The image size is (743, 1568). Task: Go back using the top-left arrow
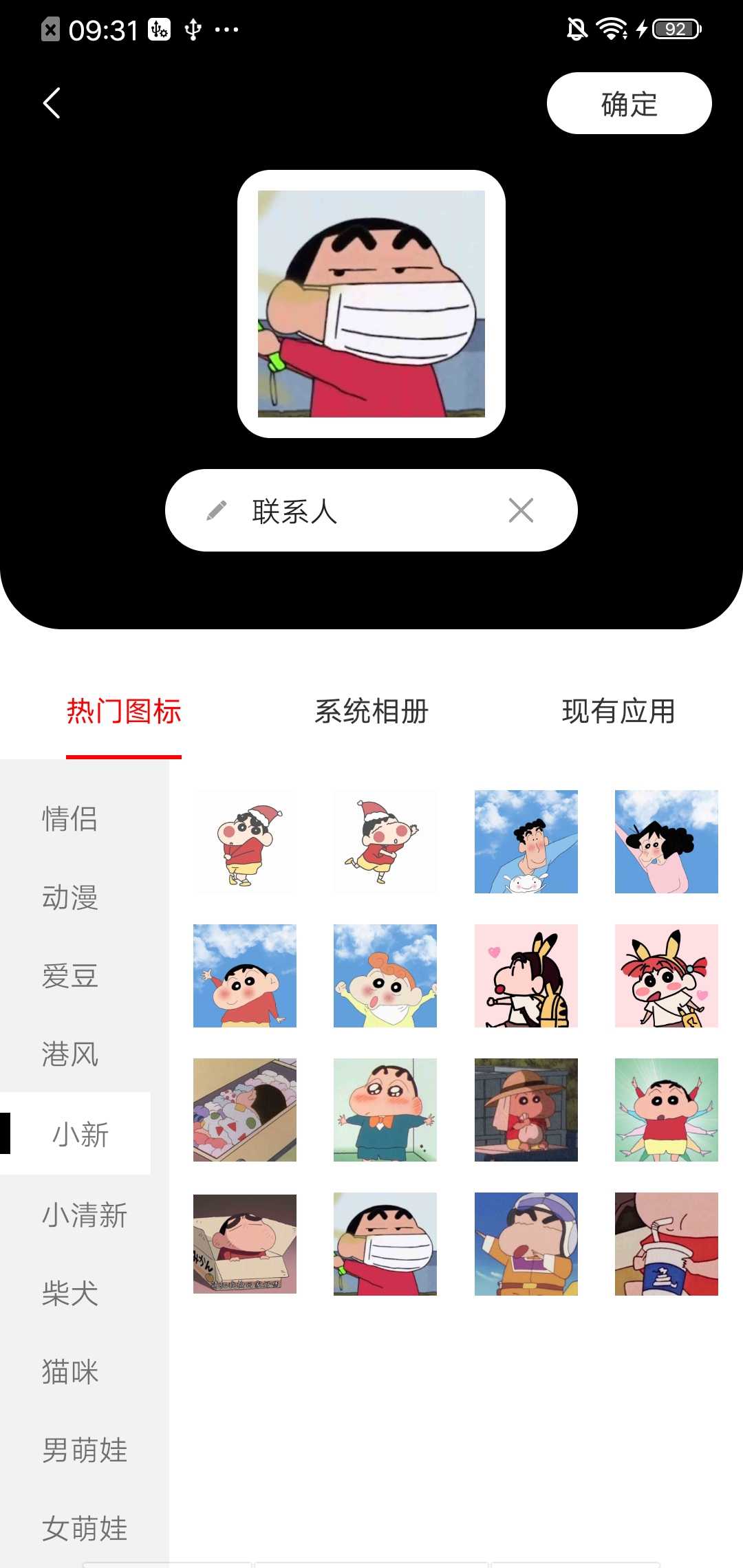pyautogui.click(x=52, y=103)
